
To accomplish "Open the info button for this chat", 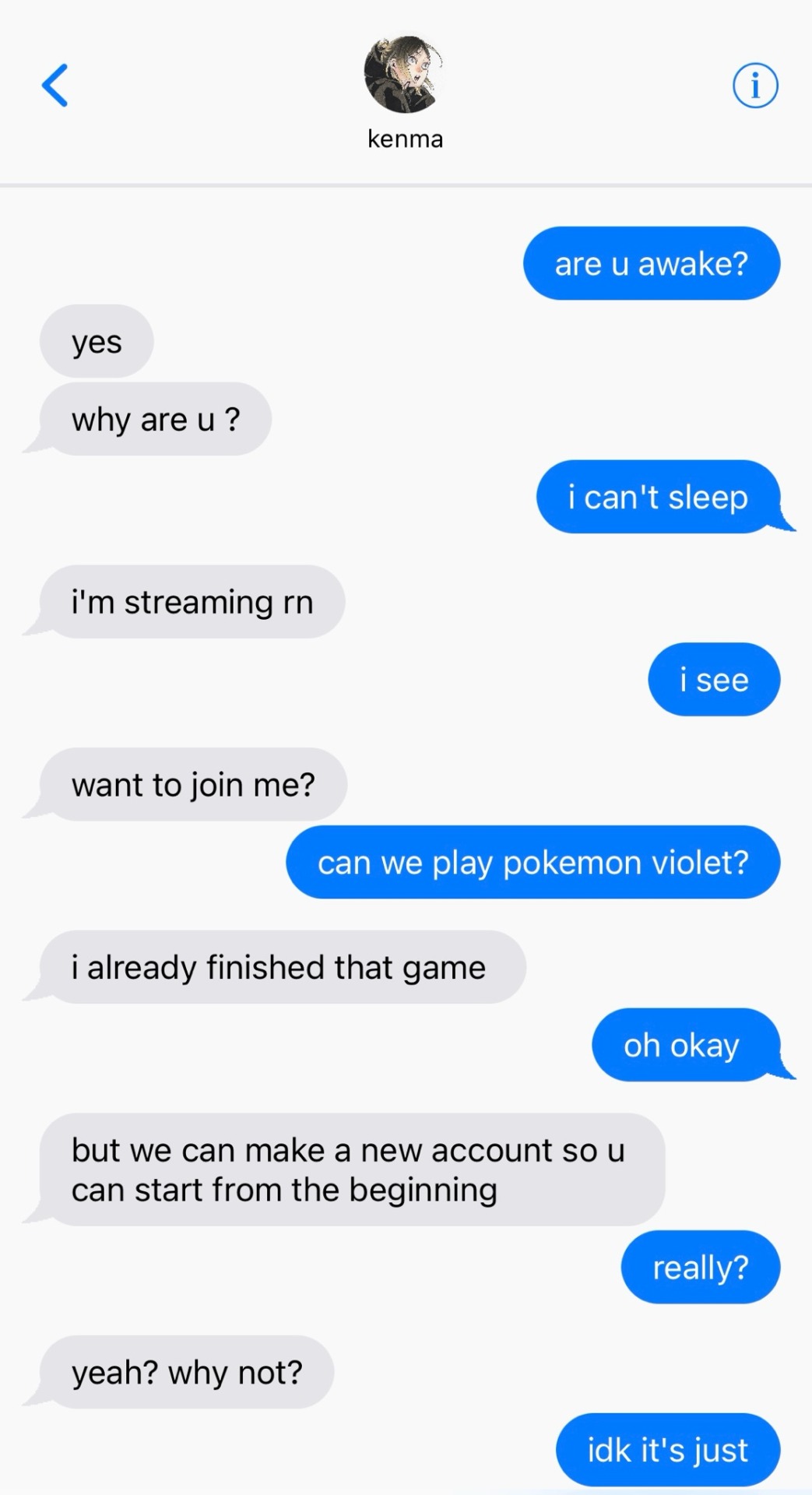I will point(754,86).
